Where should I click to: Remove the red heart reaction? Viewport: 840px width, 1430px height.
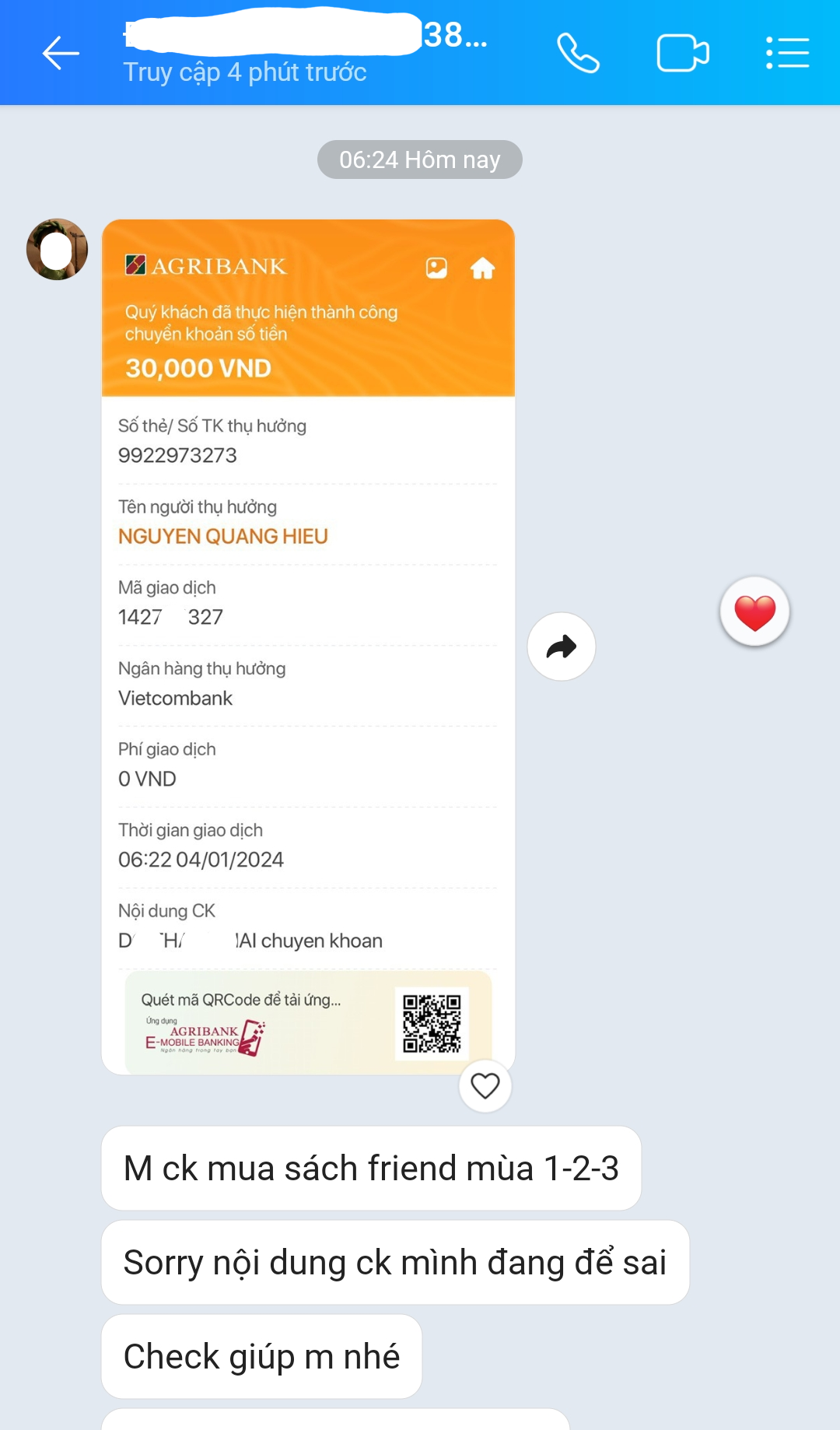(x=753, y=611)
